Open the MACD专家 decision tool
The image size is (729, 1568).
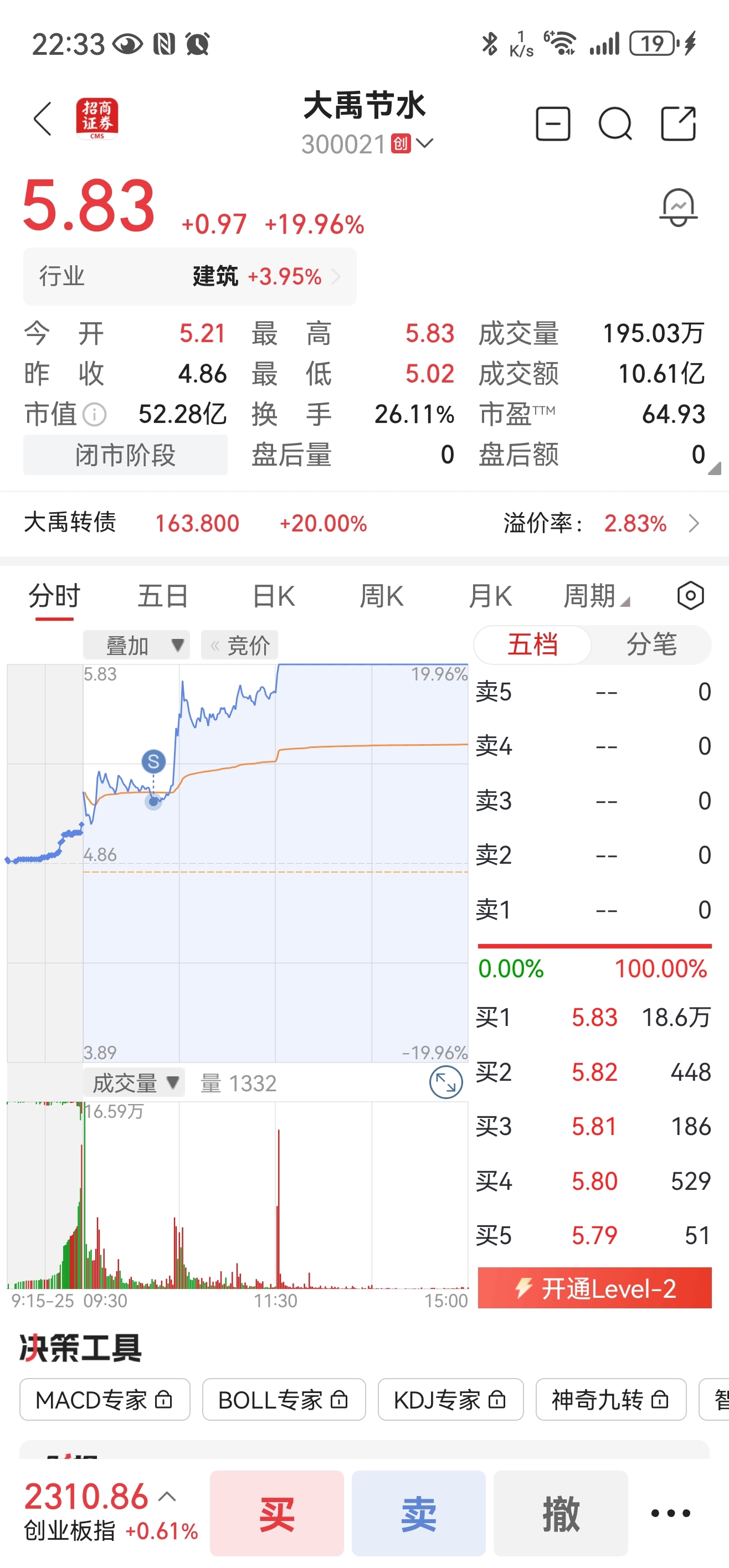tap(105, 1399)
